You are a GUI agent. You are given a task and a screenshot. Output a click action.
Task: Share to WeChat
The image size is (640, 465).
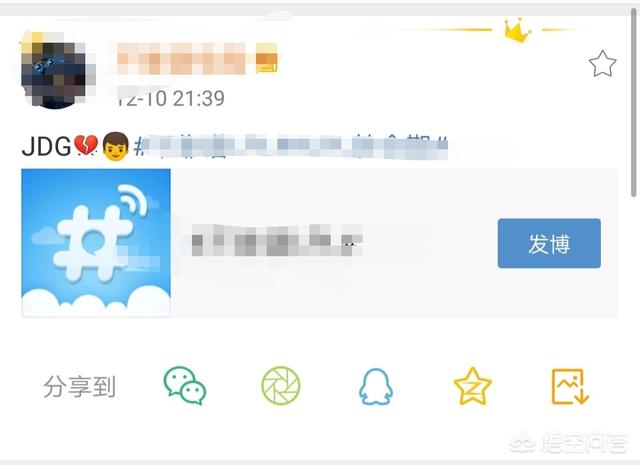[185, 386]
